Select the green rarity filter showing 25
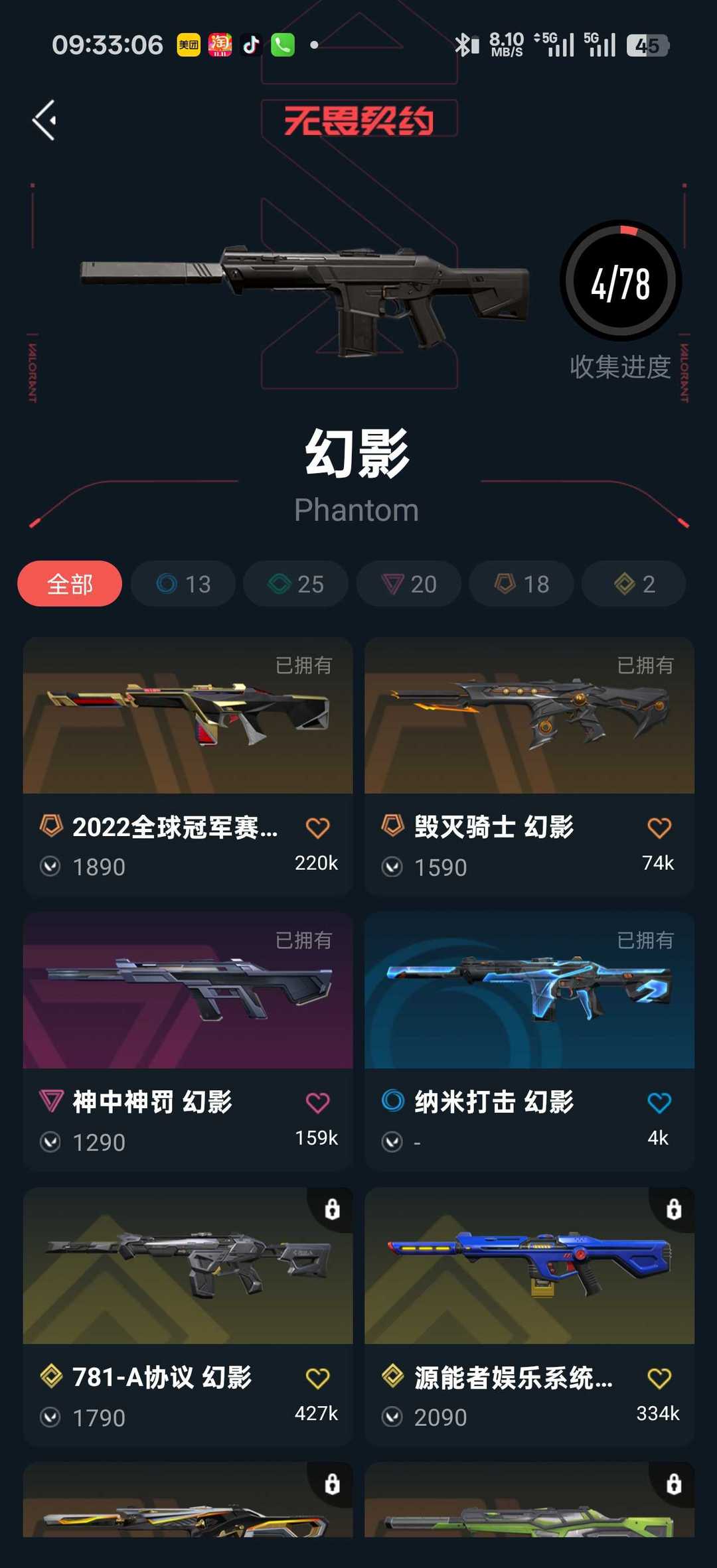 click(x=296, y=584)
